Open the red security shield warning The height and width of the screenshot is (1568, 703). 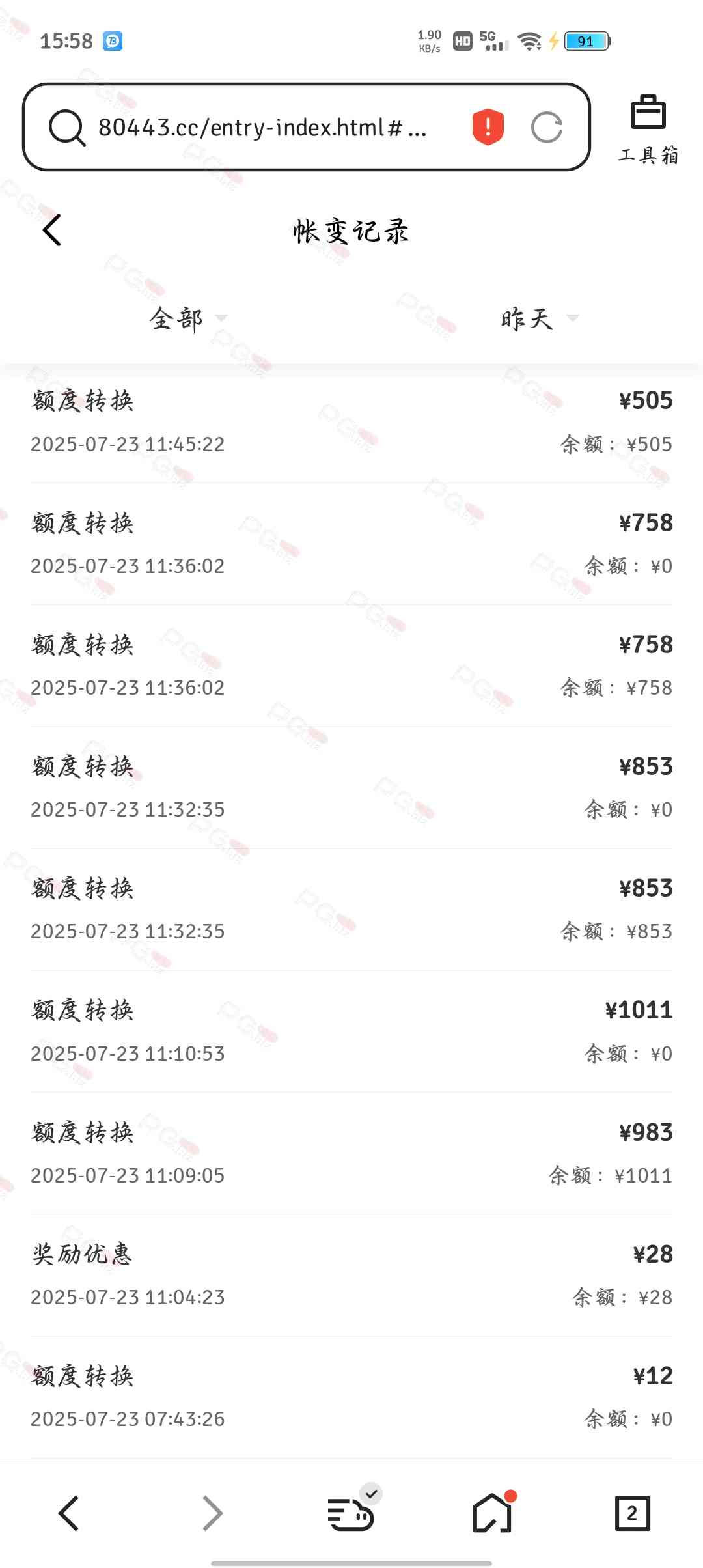(488, 127)
